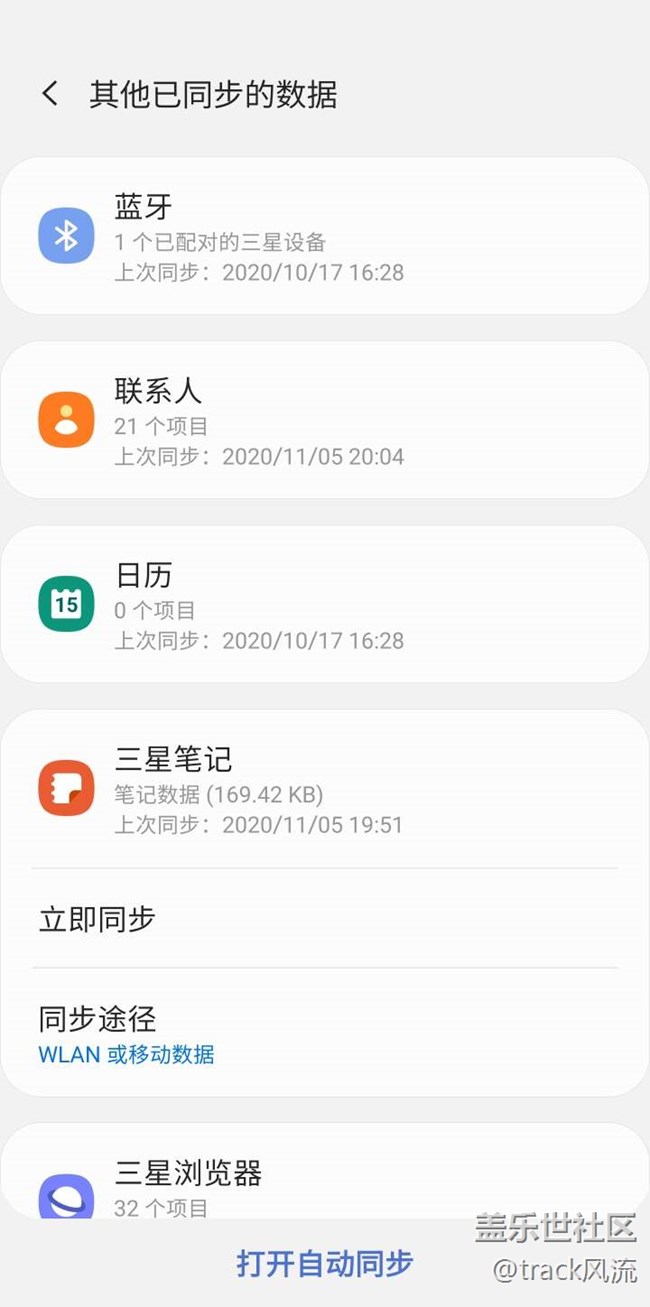Open the 蓝牙 sync entry
Viewport: 650px width, 1307px height.
[324, 236]
